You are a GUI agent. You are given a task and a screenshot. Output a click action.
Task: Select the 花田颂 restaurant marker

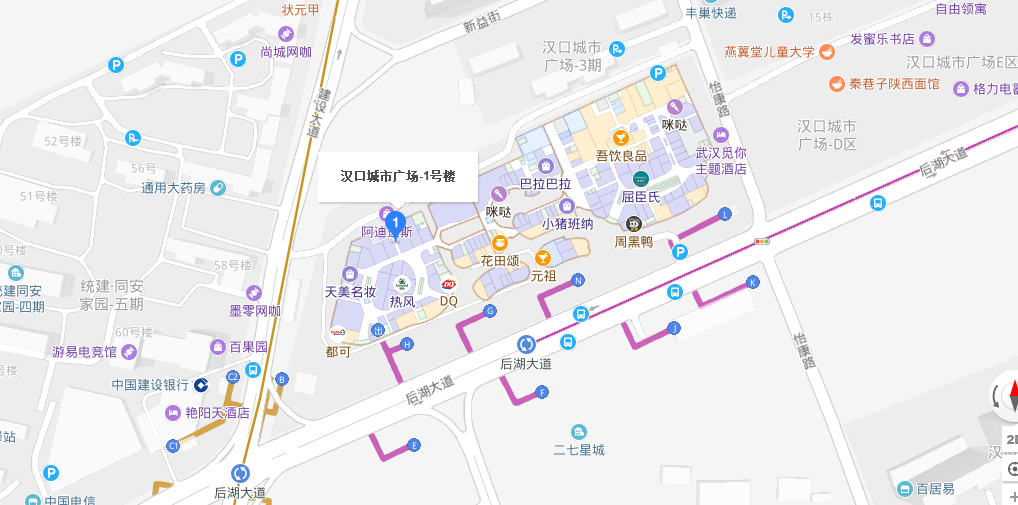499,243
